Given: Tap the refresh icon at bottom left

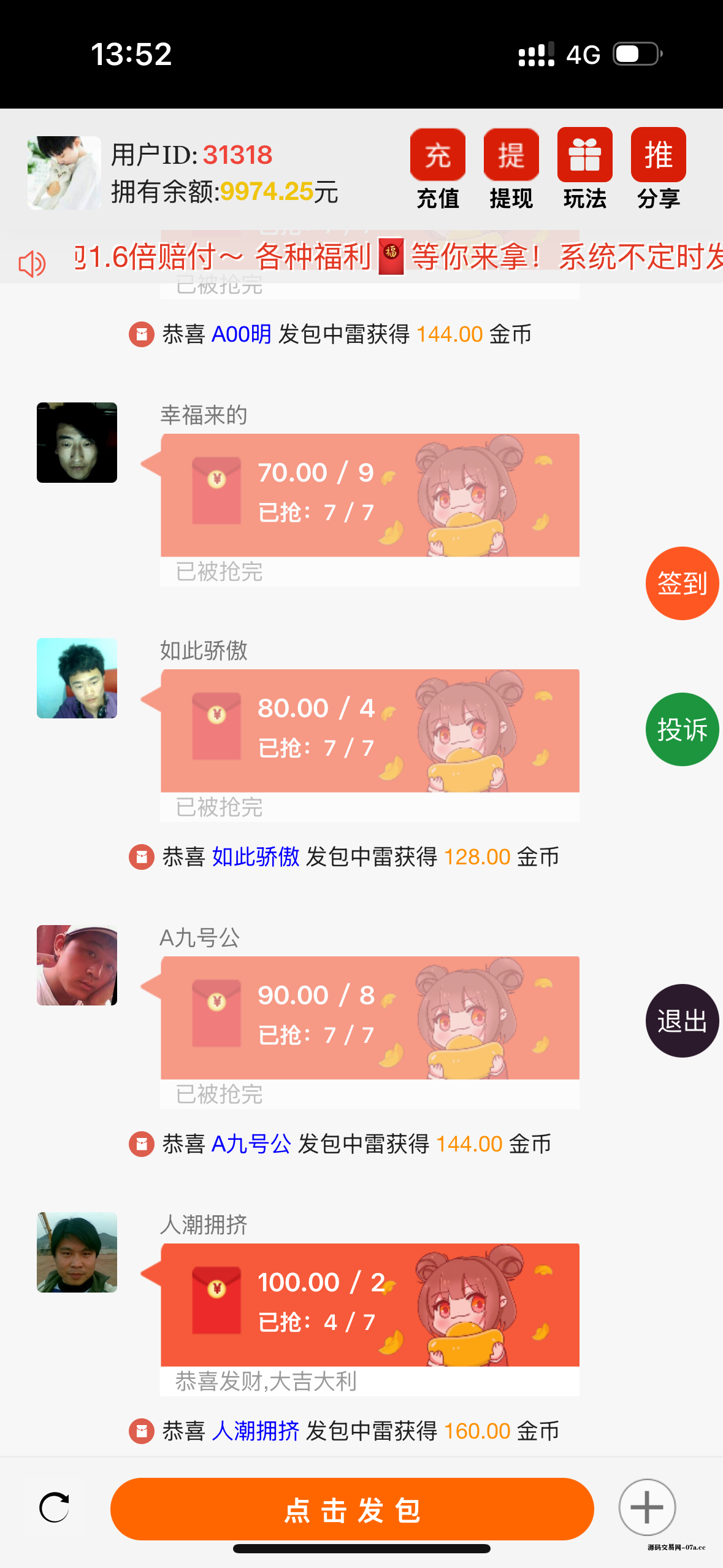Looking at the screenshot, I should (55, 1507).
